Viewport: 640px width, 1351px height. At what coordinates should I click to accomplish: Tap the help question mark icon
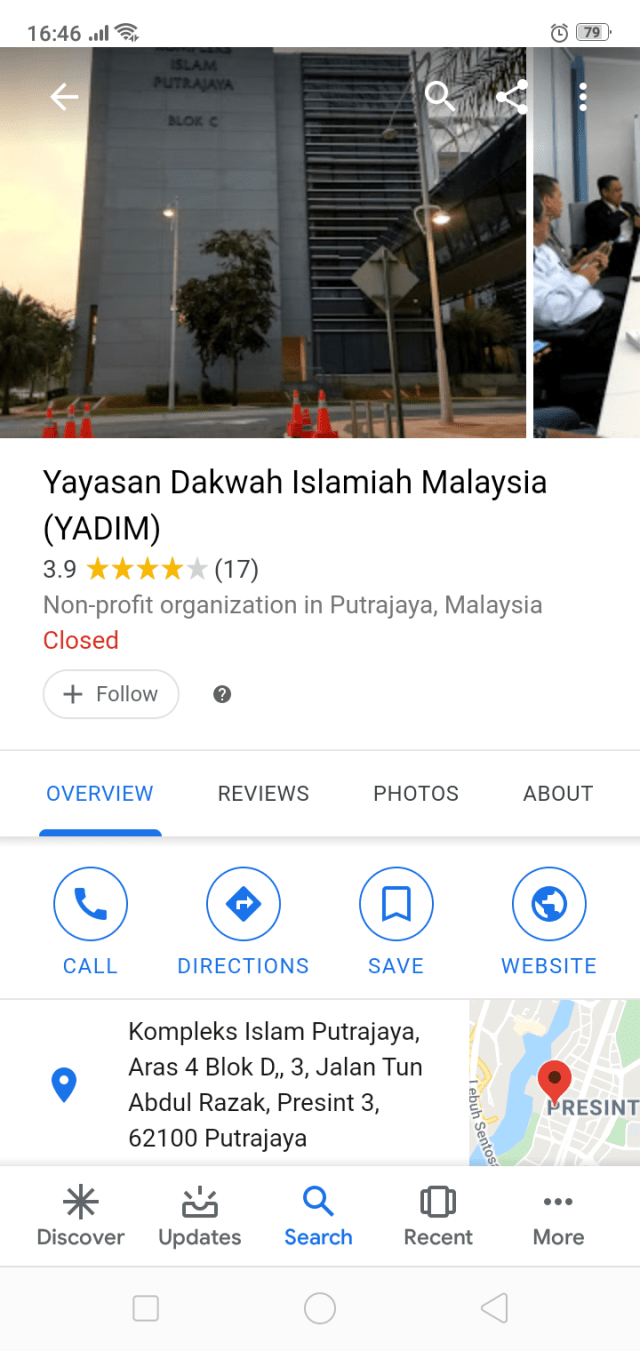pyautogui.click(x=222, y=694)
